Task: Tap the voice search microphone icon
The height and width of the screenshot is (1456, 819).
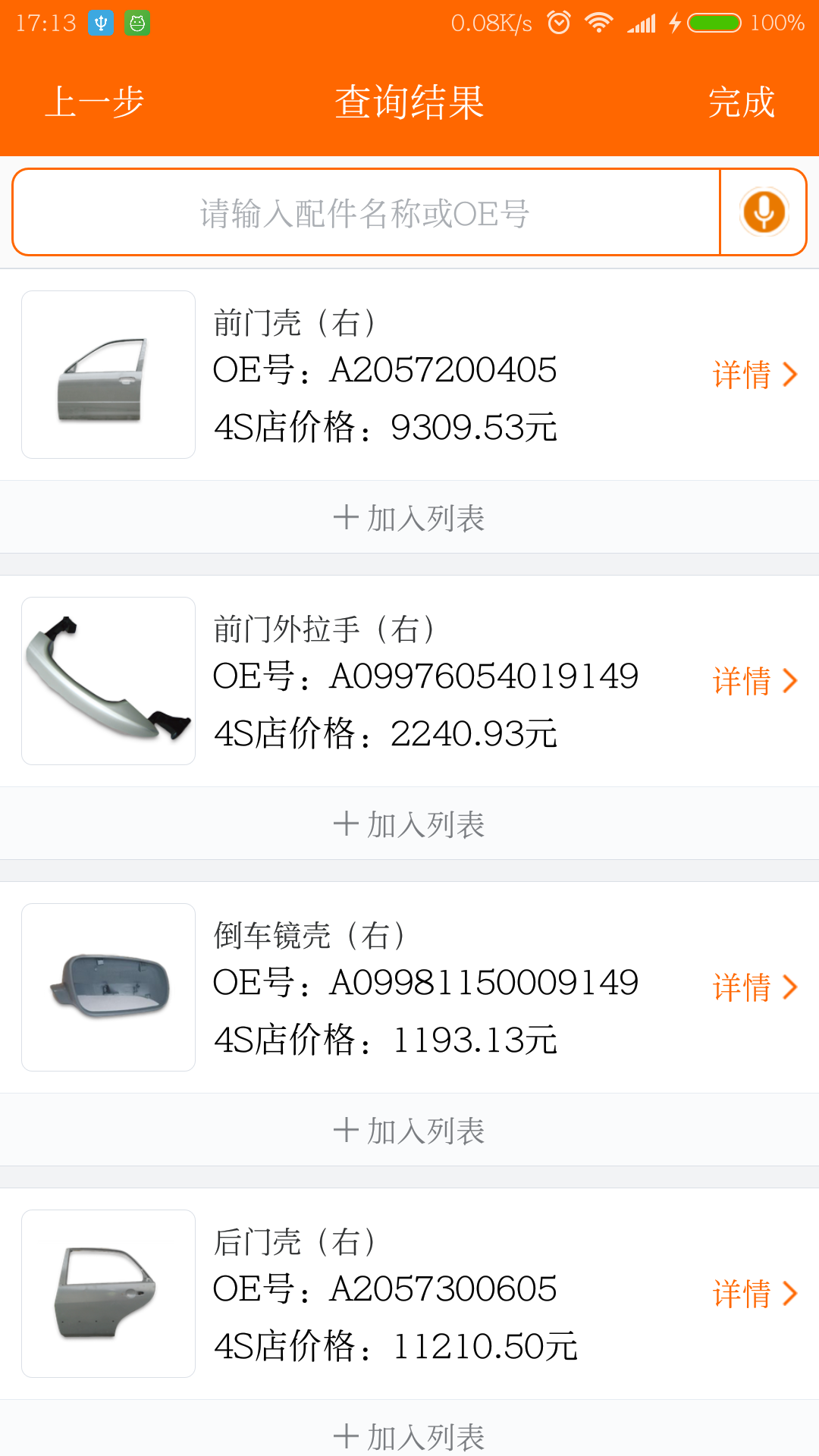Action: click(x=762, y=213)
